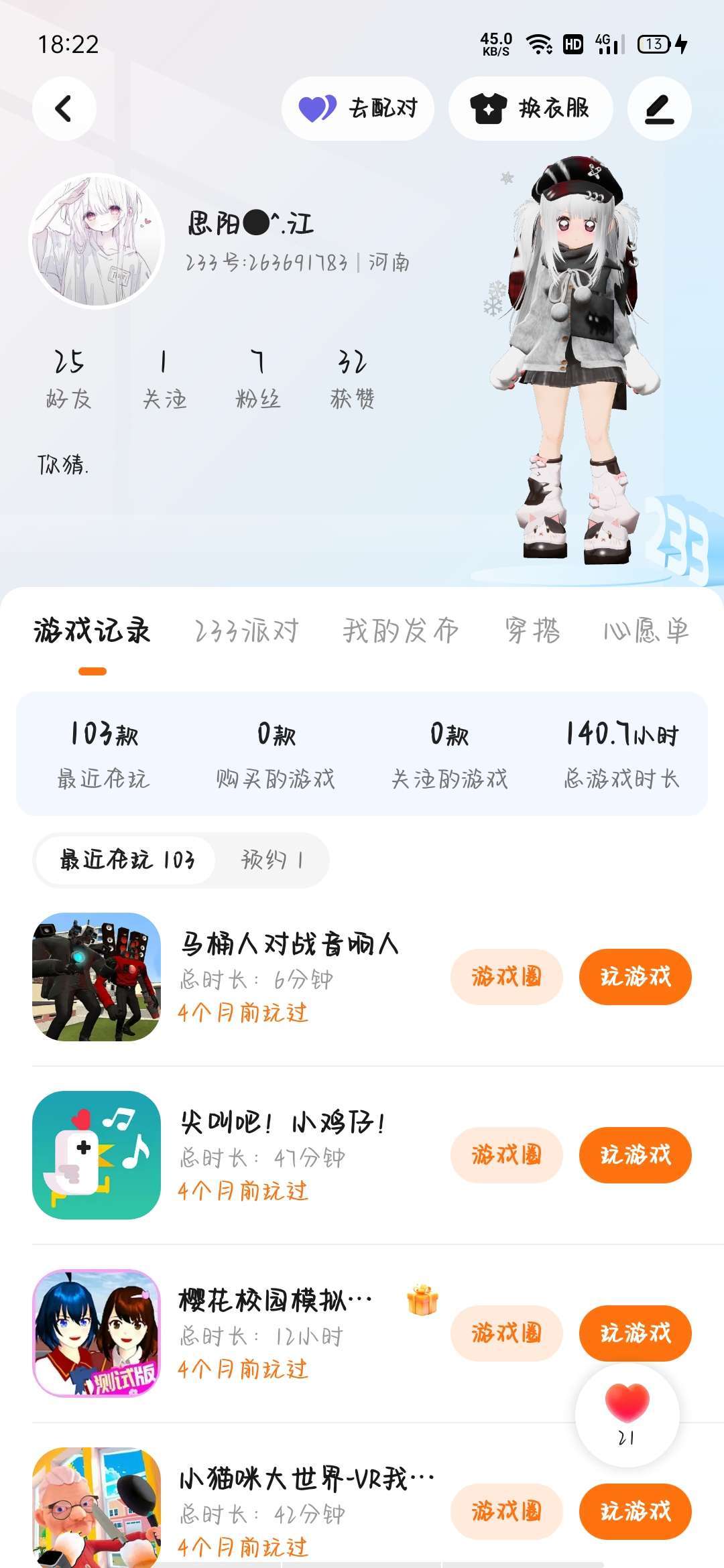Tap the pencil edit profile icon
Image resolution: width=724 pixels, height=1568 pixels.
pyautogui.click(x=659, y=109)
